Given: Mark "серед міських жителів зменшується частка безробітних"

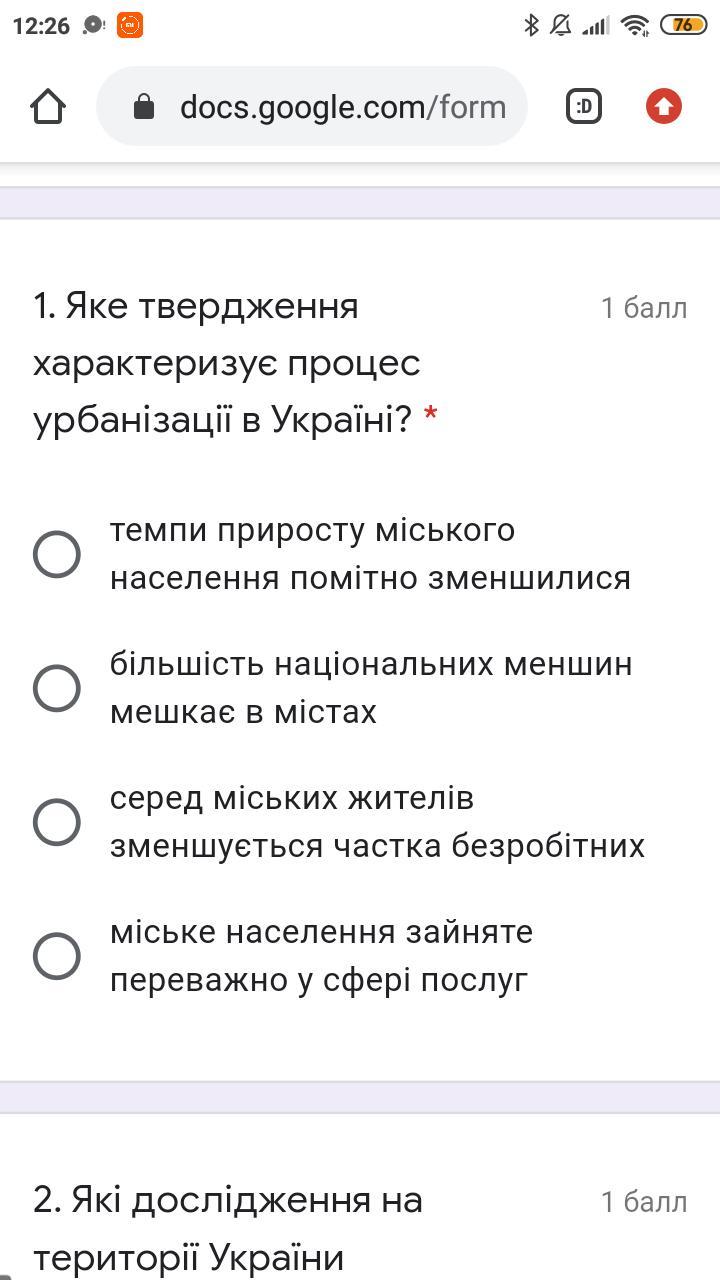Looking at the screenshot, I should (x=57, y=822).
